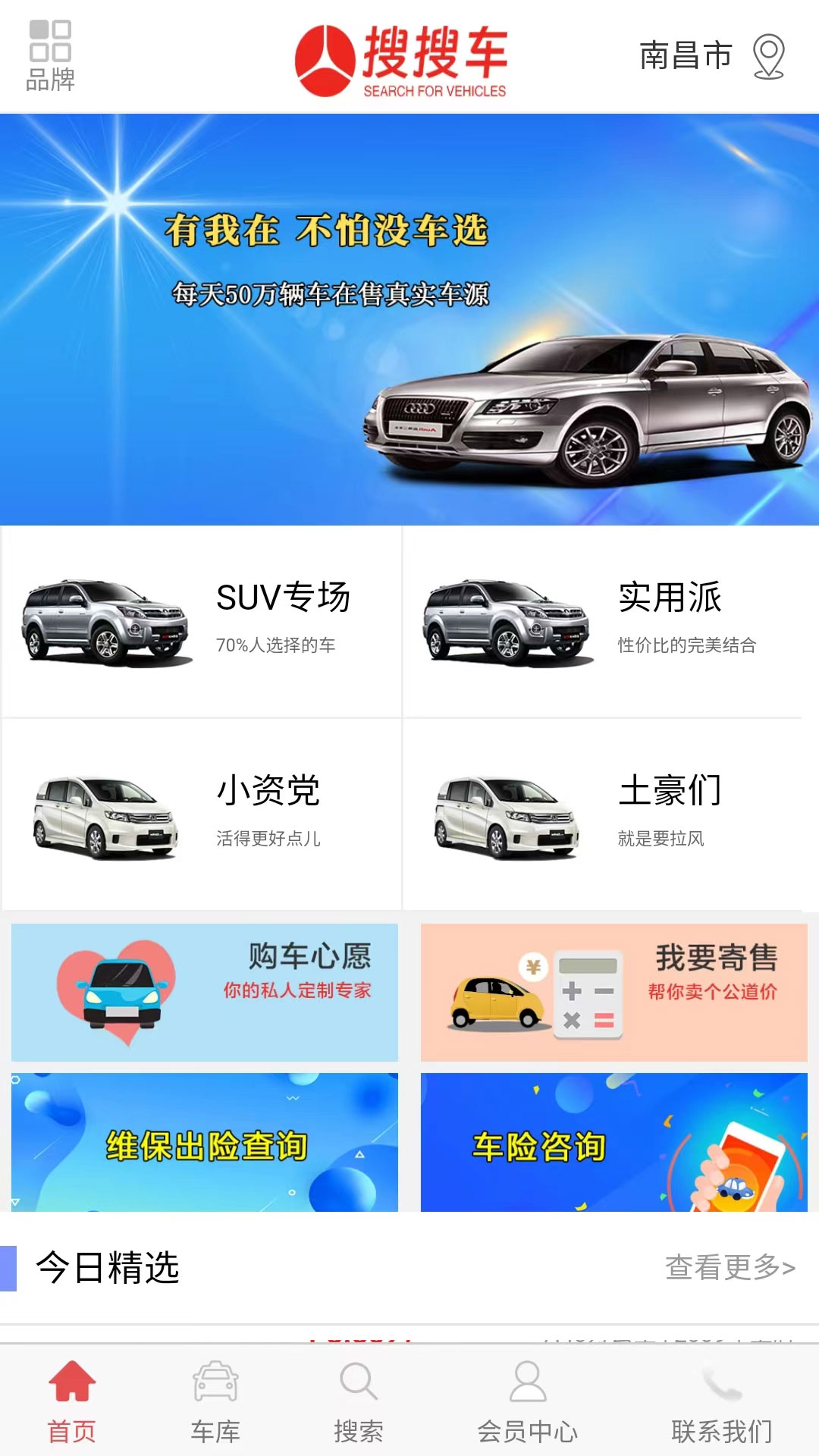This screenshot has height=1456, width=819.
Task: Change the city from 南昌市
Action: coord(711,56)
